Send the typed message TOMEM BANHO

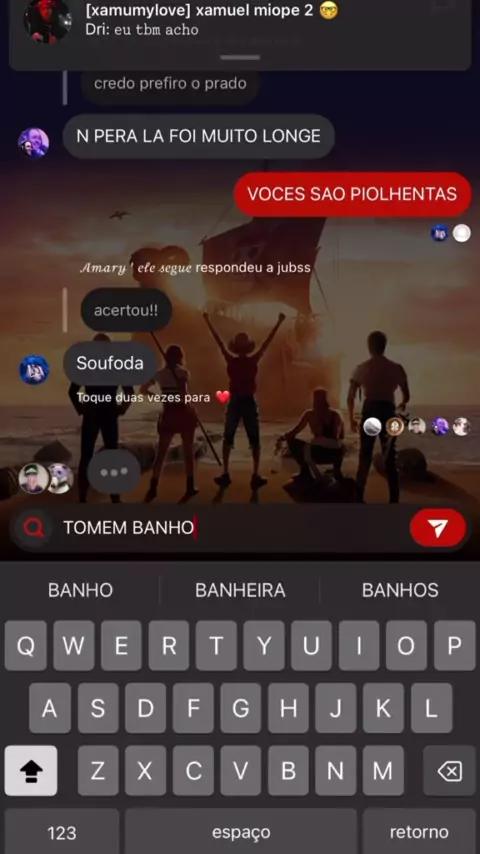point(438,528)
